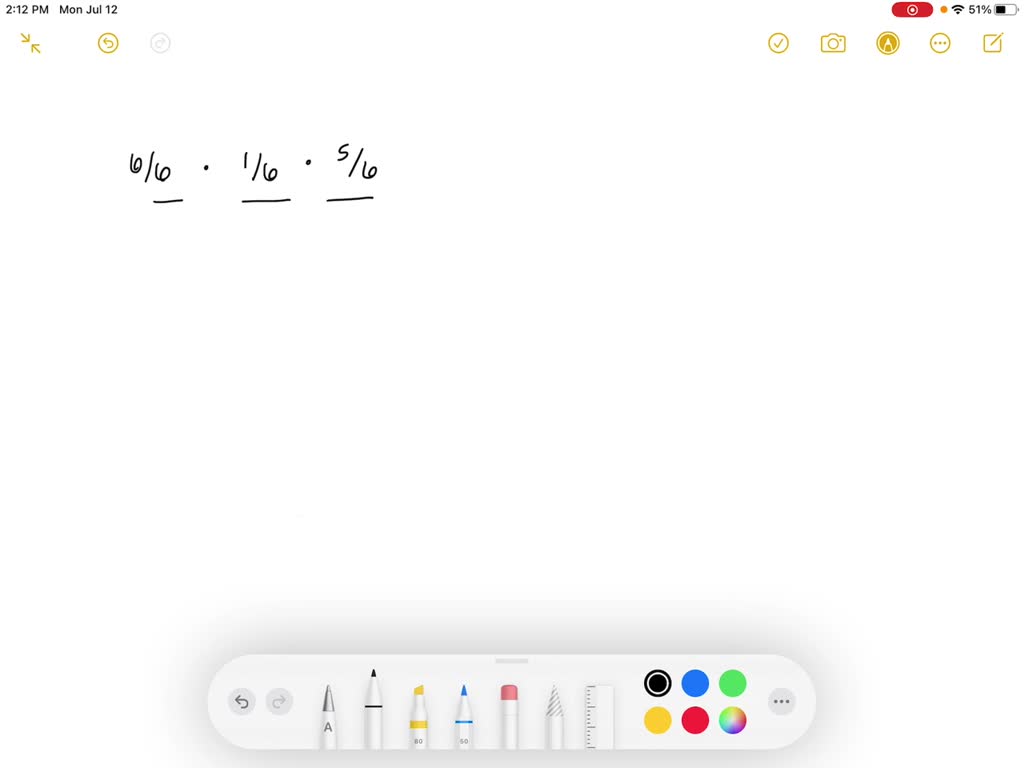Switch ink color to green
This screenshot has height=768, width=1024.
[x=733, y=683]
